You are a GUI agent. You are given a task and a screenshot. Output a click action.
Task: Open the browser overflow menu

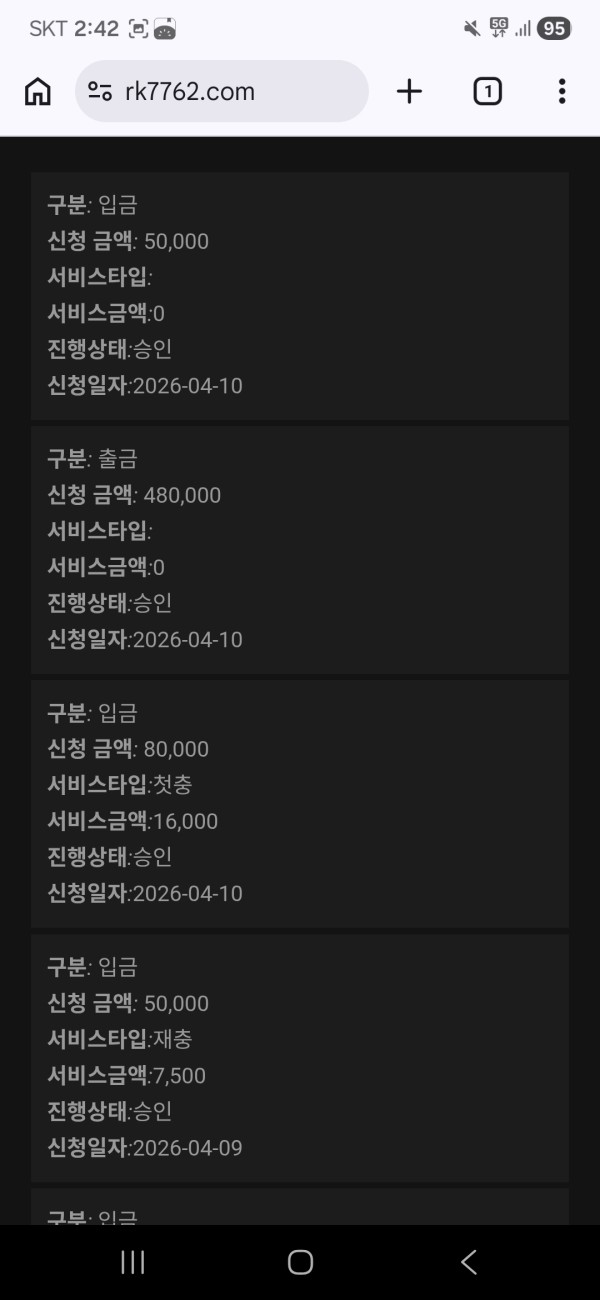coord(562,92)
